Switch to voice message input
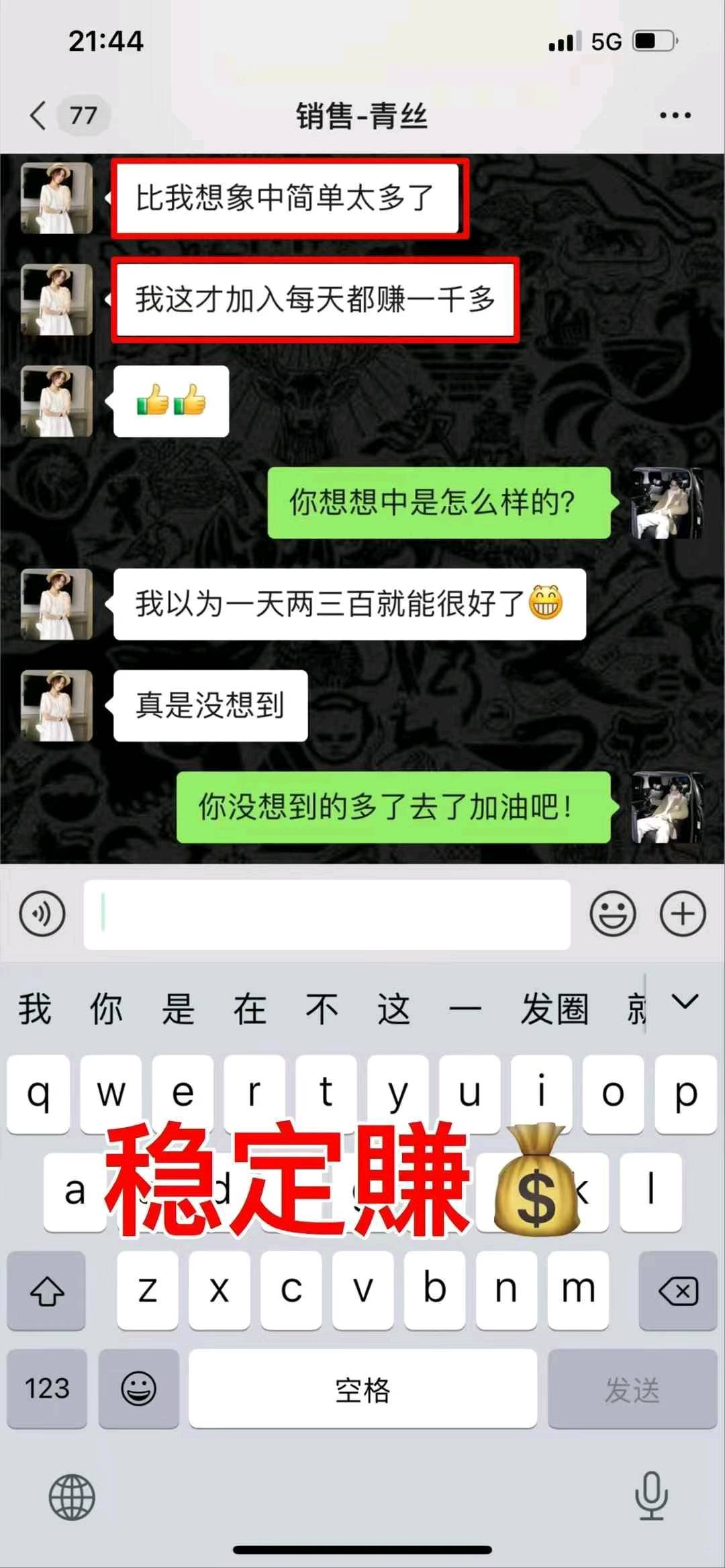The image size is (725, 1568). coord(42,914)
